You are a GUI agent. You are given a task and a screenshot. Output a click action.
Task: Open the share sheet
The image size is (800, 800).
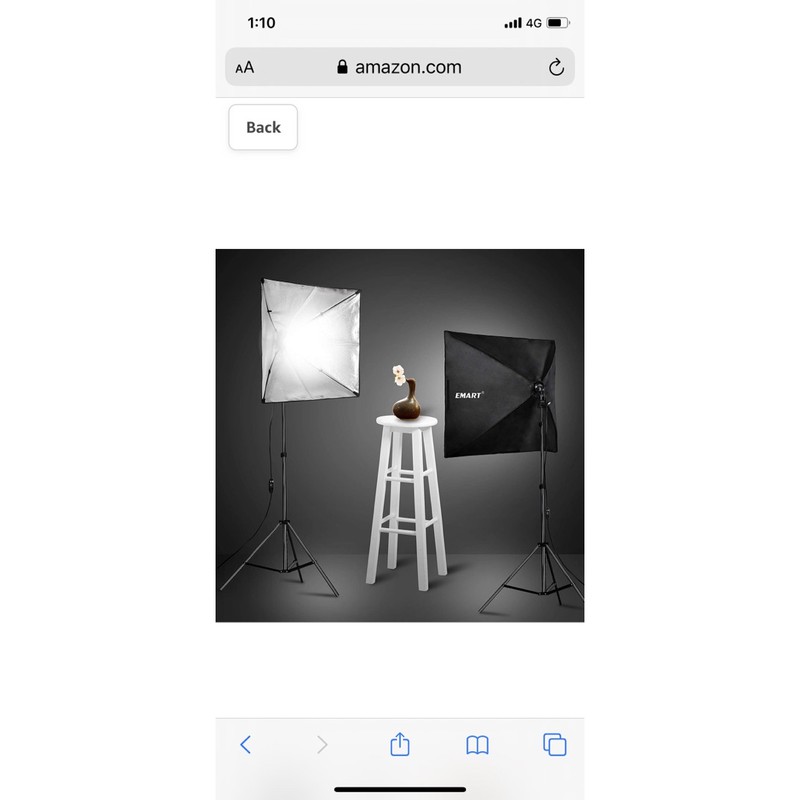[x=399, y=744]
